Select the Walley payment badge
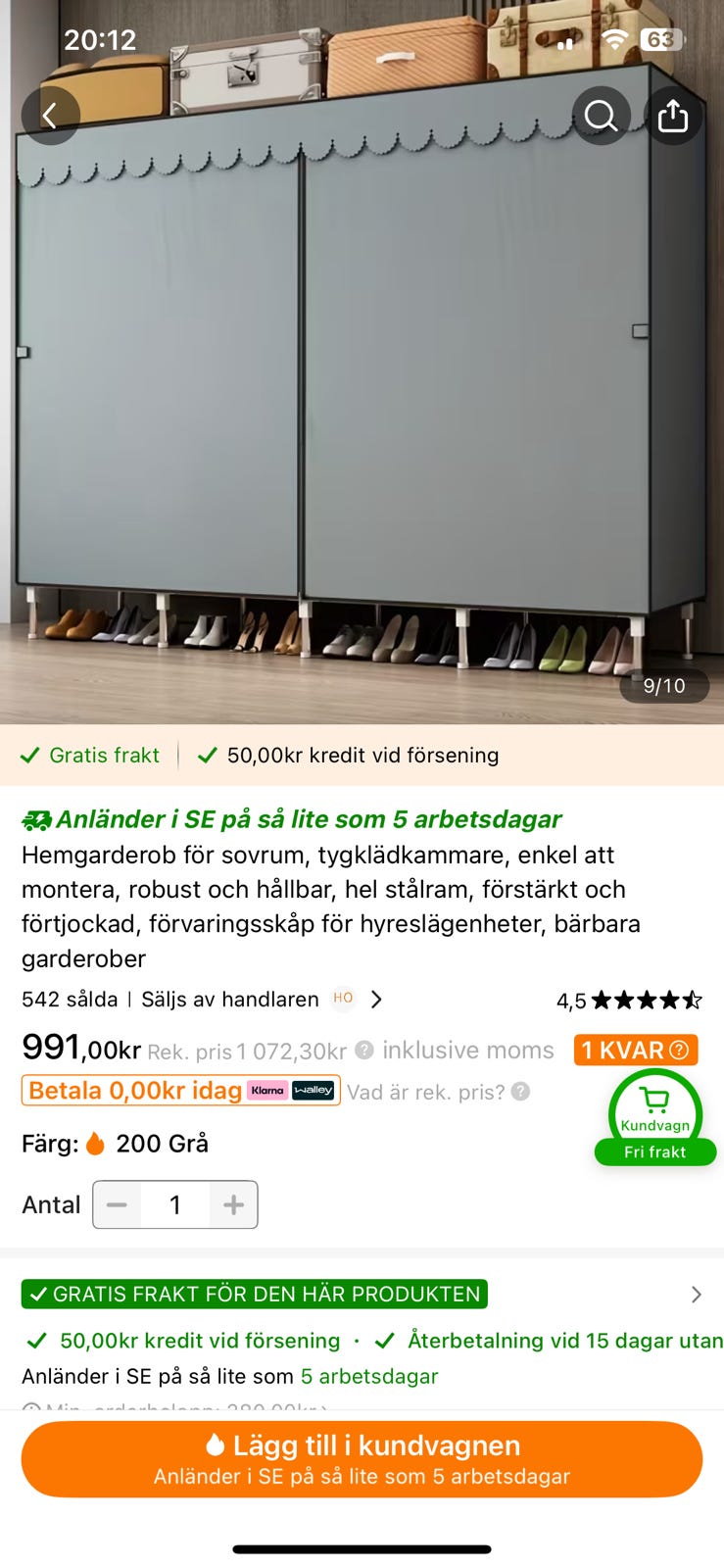The height and width of the screenshot is (1568, 724). click(x=314, y=1090)
